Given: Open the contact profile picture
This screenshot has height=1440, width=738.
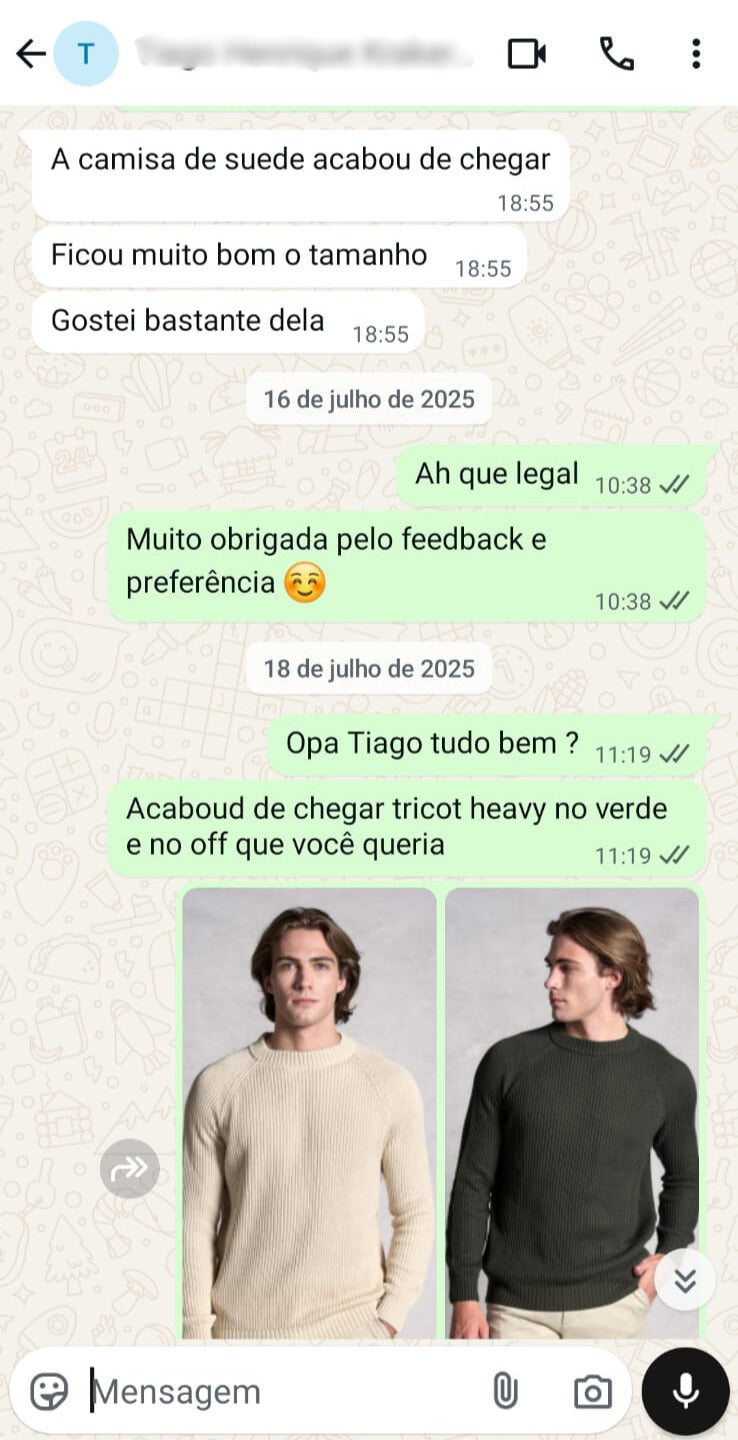Looking at the screenshot, I should 85,54.
